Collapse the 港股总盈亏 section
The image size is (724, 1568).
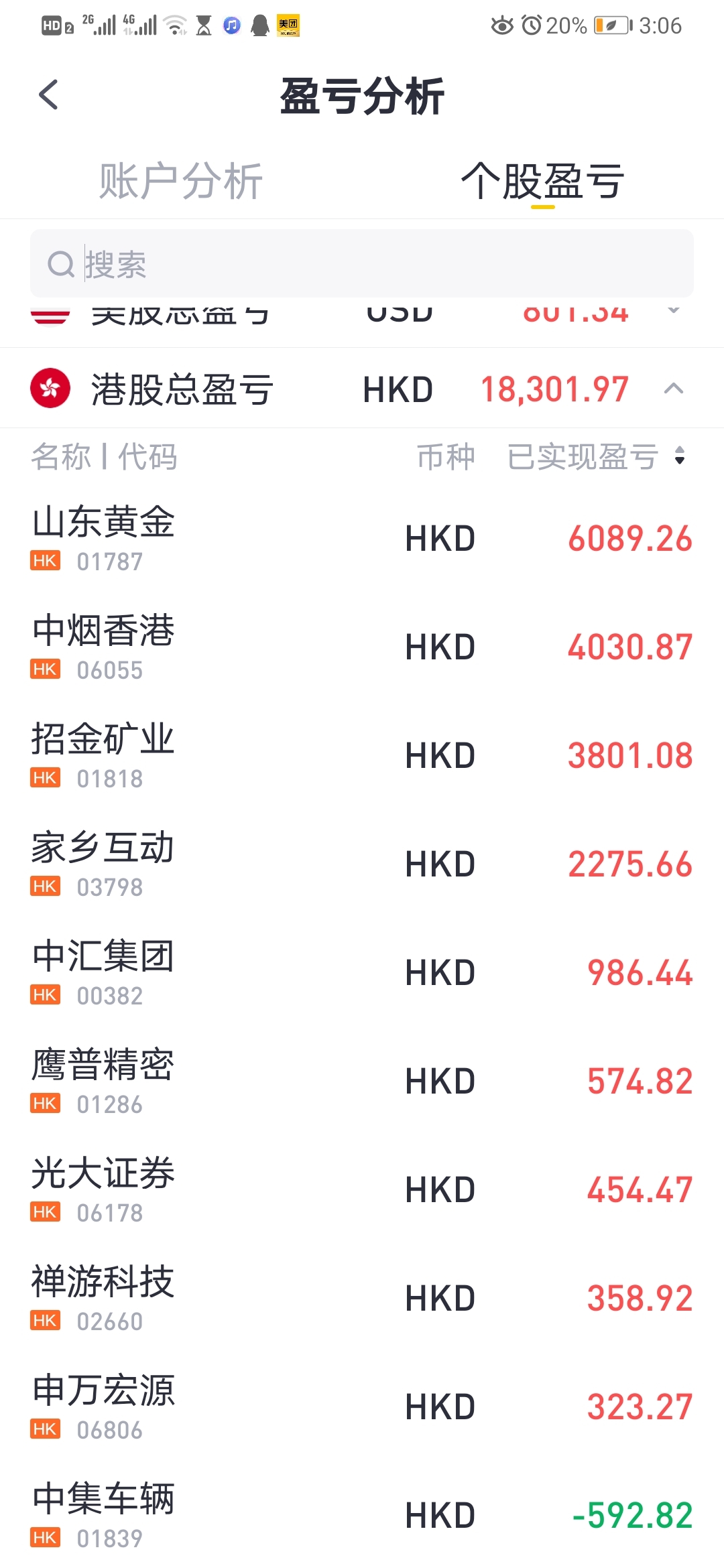674,389
